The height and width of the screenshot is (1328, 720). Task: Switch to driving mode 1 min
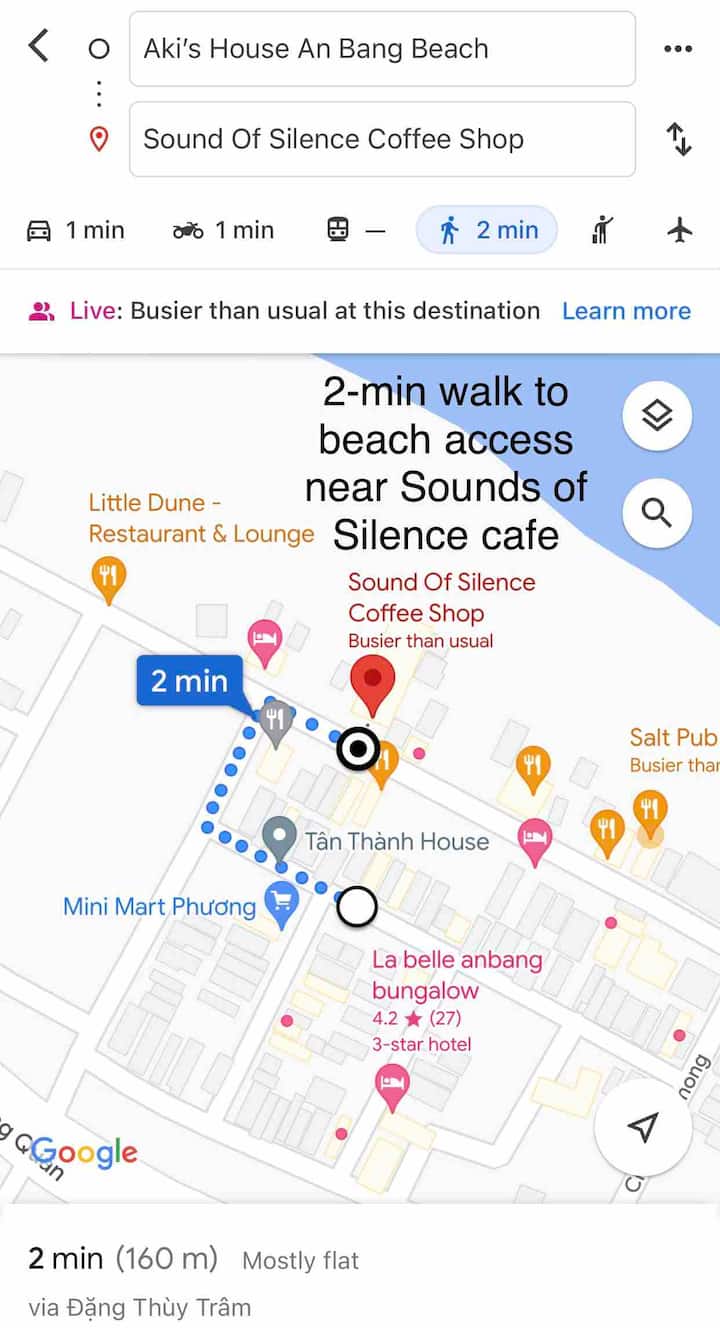click(x=75, y=231)
